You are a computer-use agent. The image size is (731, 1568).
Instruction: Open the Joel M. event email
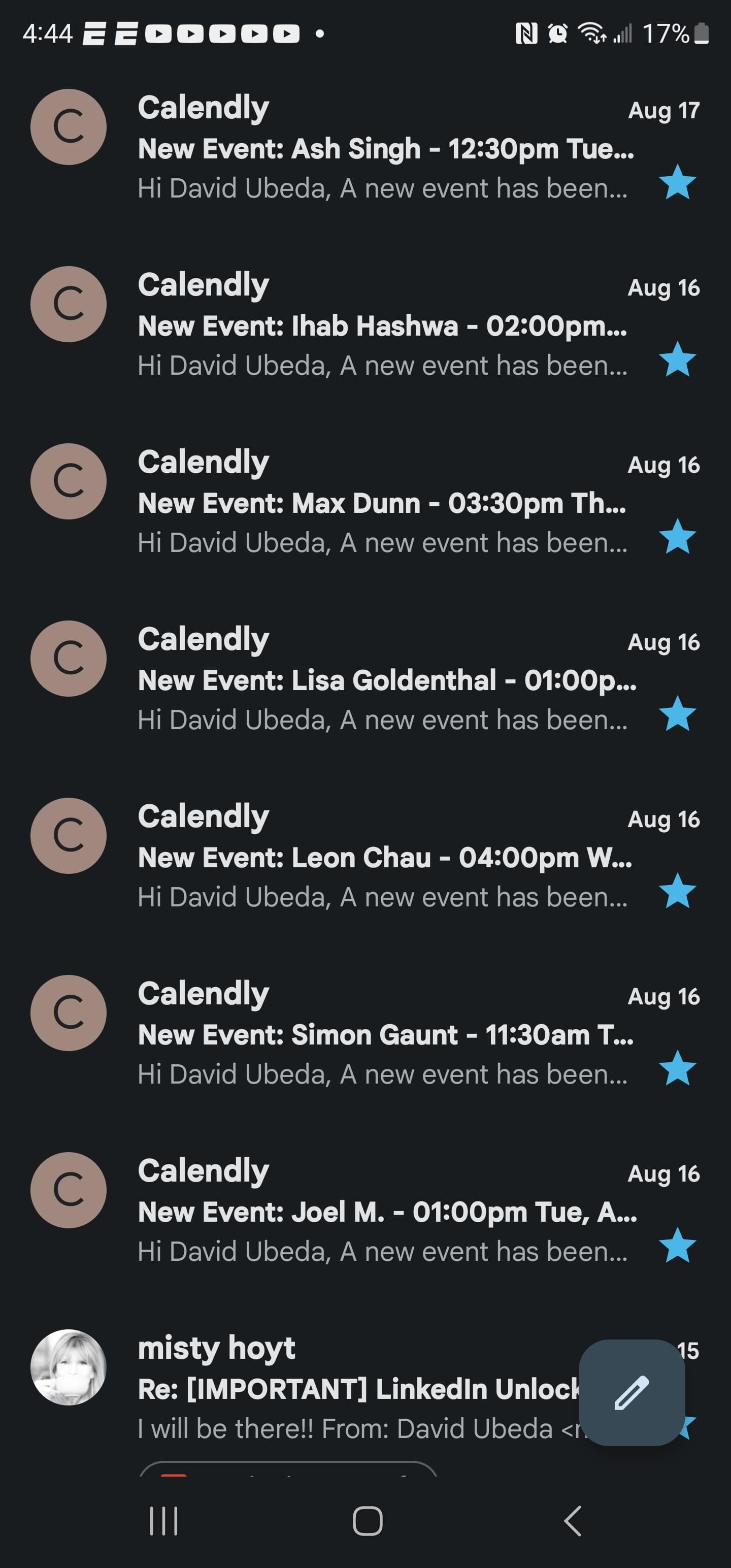pos(365,1211)
